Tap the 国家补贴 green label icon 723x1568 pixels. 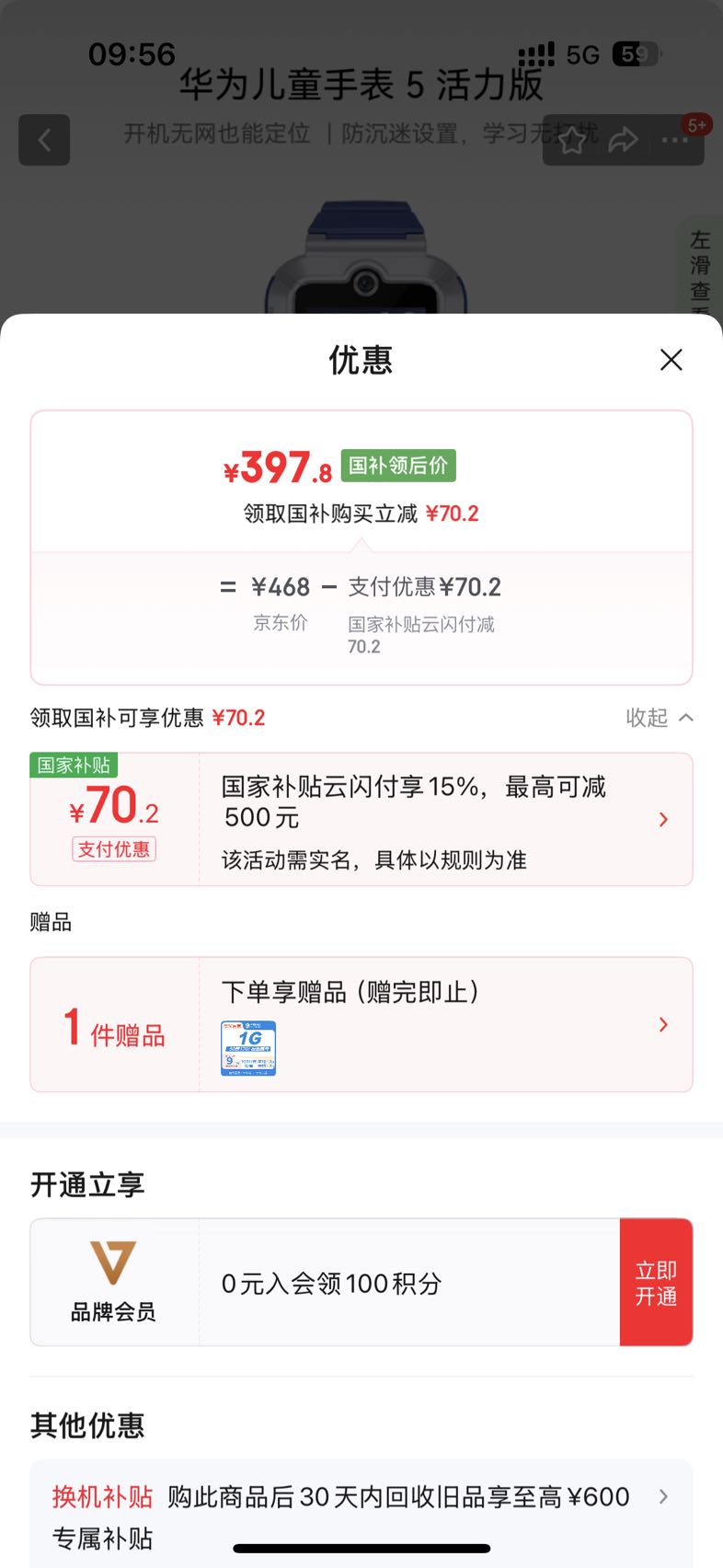(74, 767)
